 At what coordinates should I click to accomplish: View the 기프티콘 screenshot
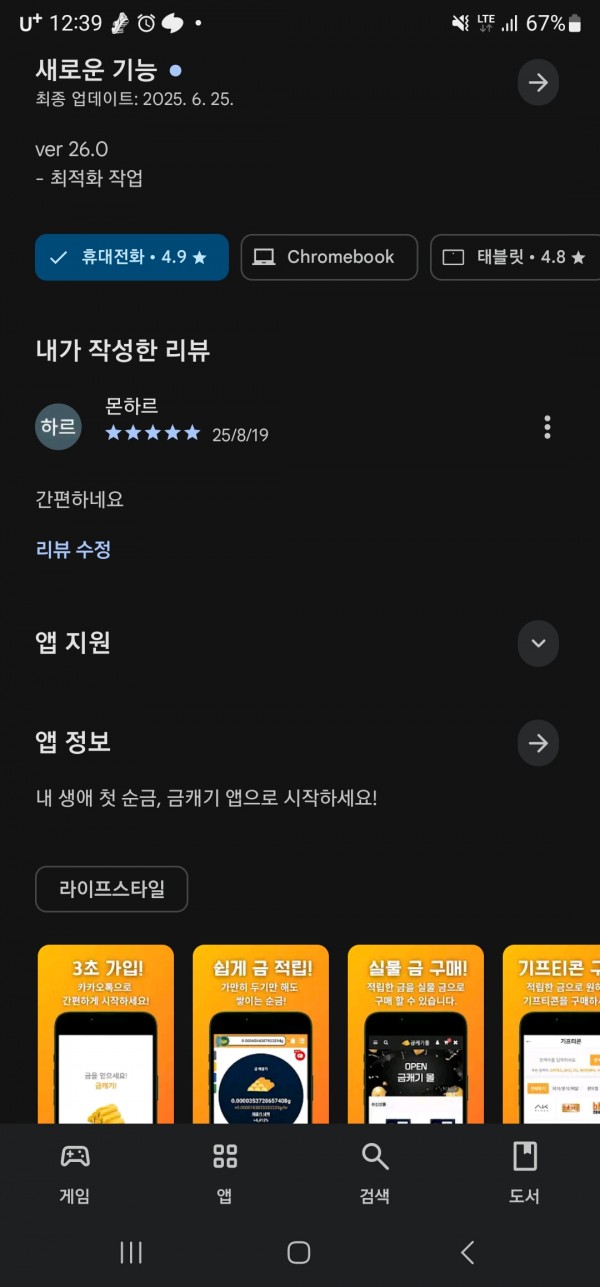coord(551,1034)
